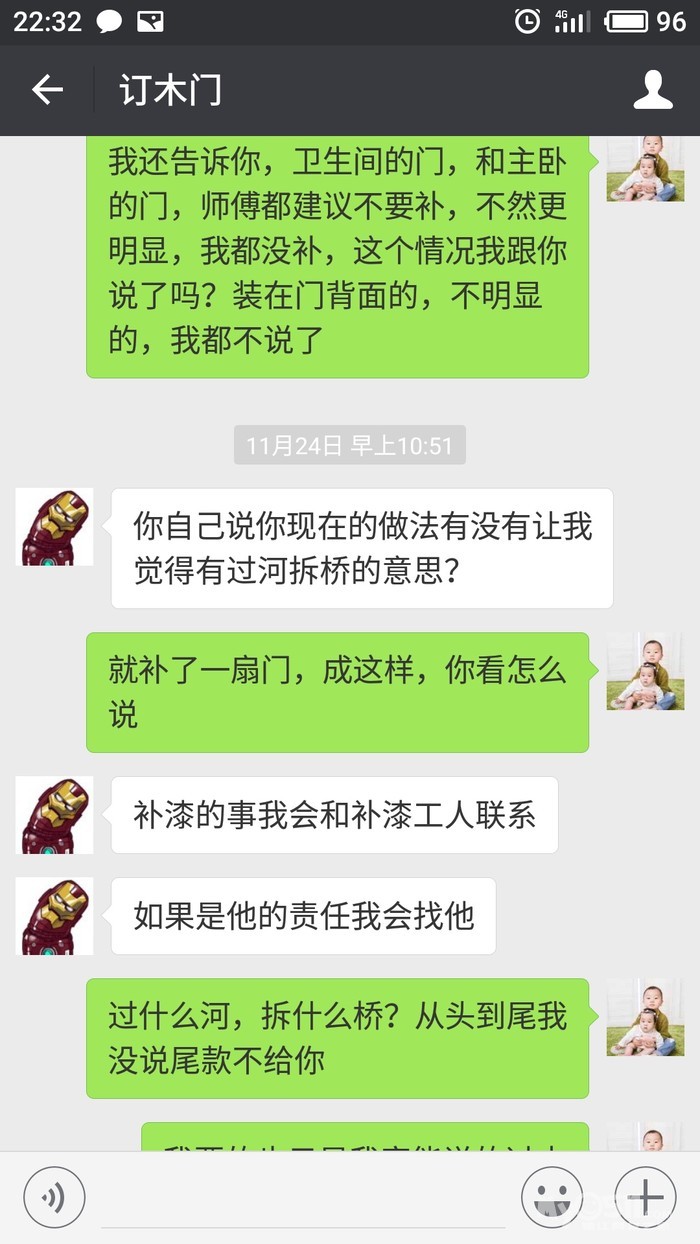
Task: Open the chat info profile icon
Action: (x=653, y=91)
